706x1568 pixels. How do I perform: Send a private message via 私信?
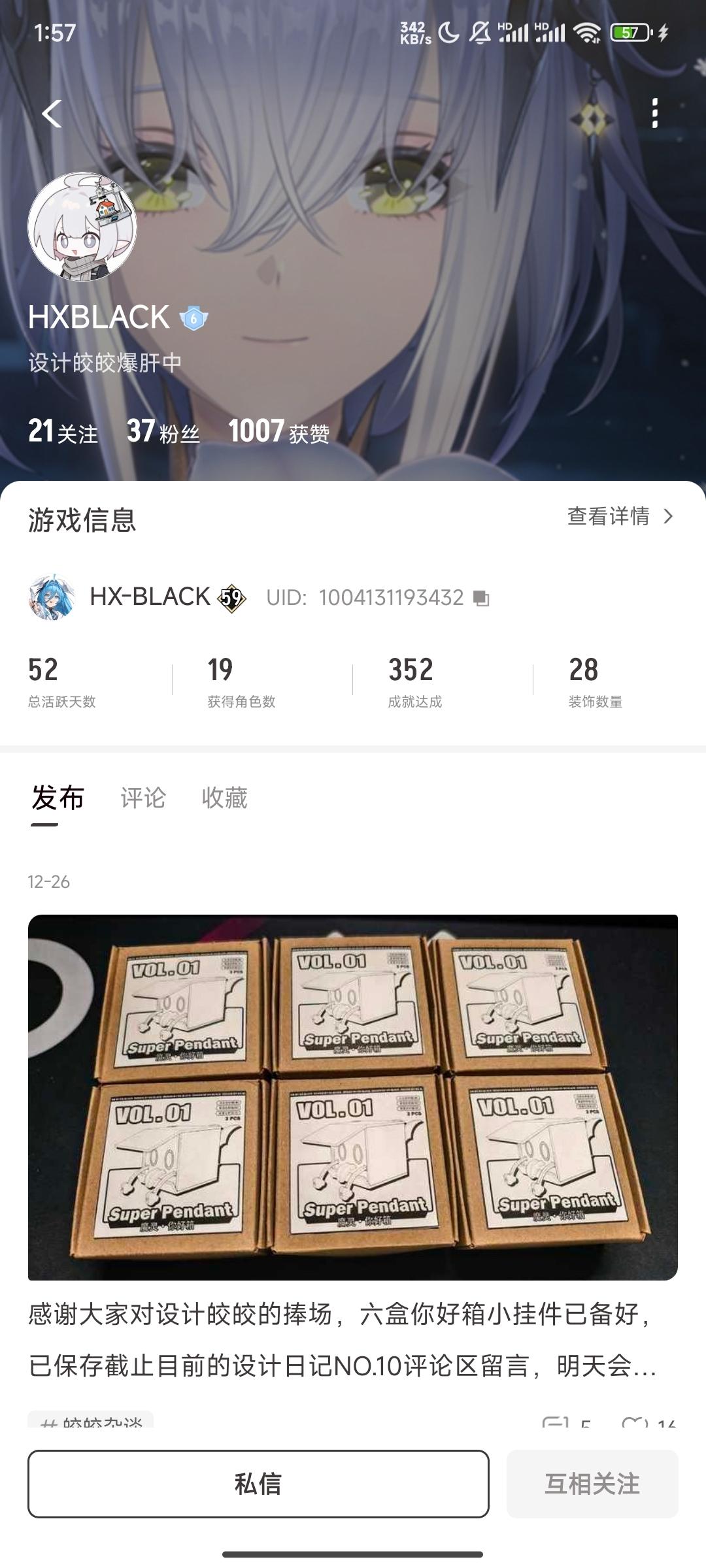[258, 1484]
